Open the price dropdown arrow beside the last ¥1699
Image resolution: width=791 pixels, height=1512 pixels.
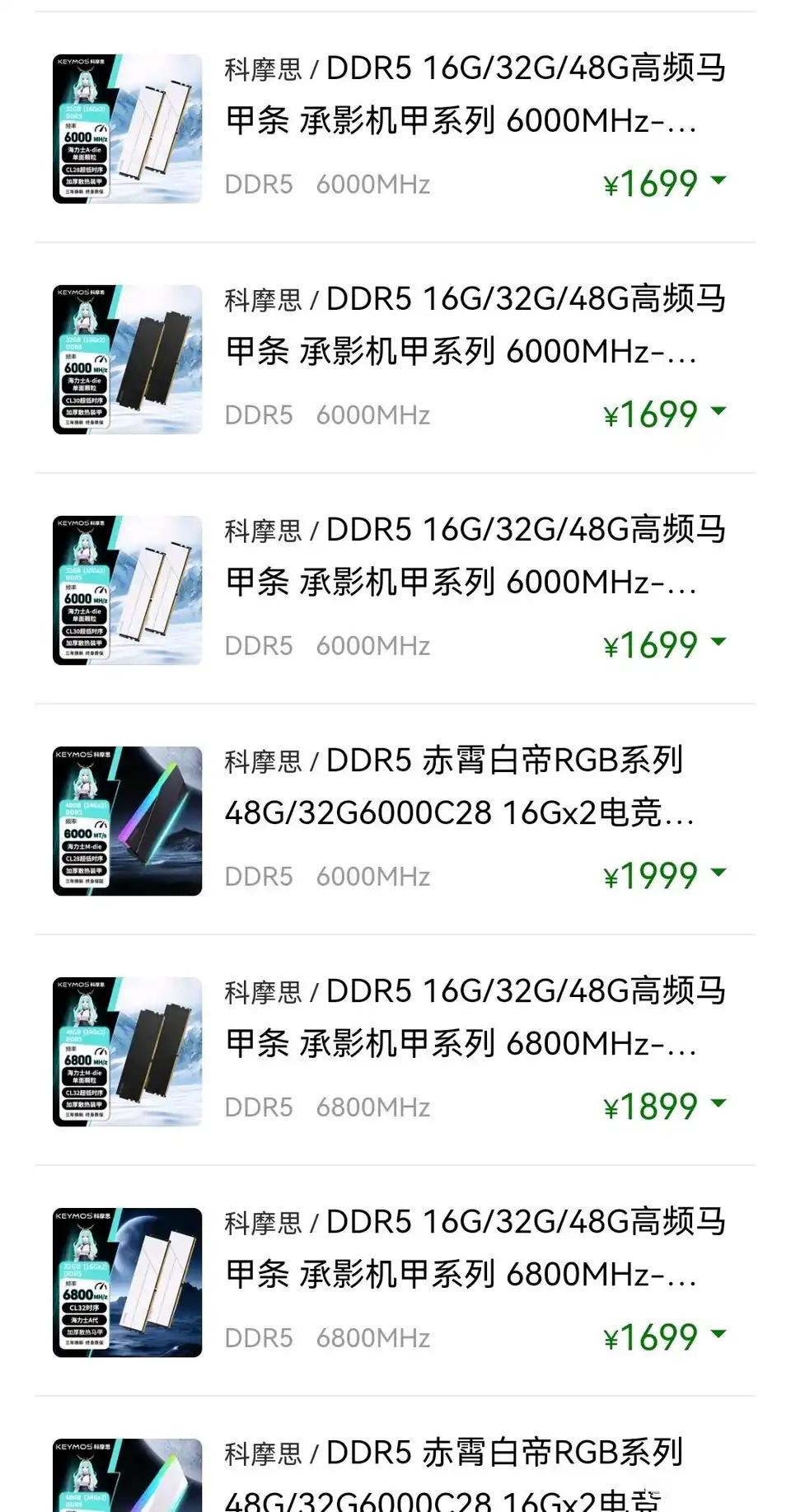pos(718,1336)
